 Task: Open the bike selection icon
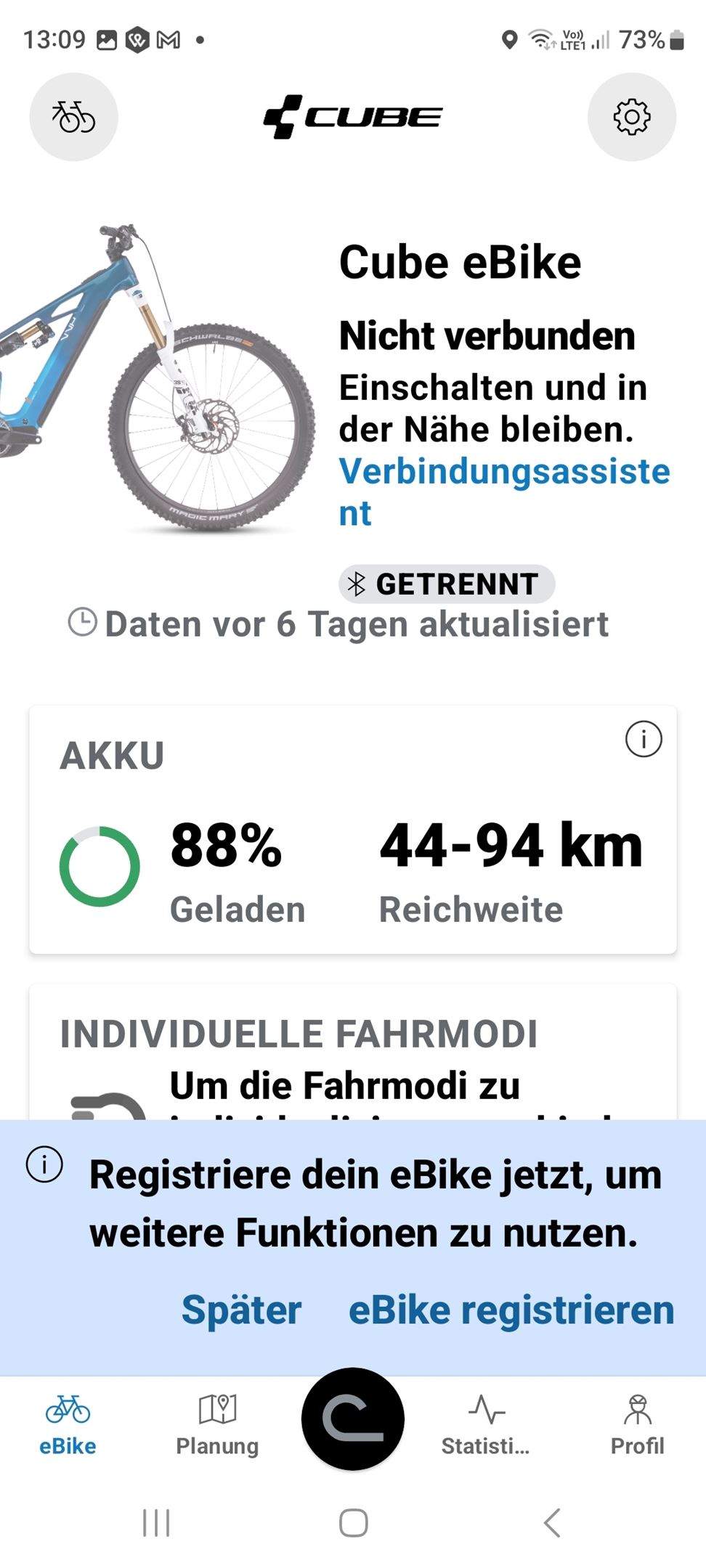(73, 116)
